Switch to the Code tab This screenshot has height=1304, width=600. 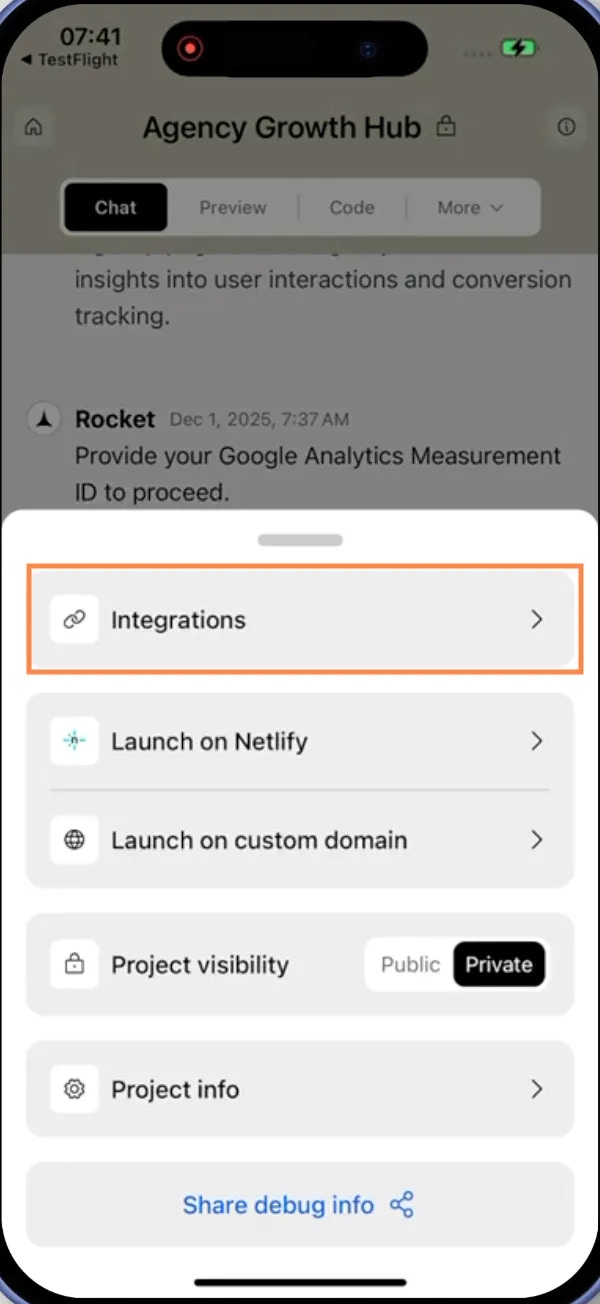click(352, 208)
